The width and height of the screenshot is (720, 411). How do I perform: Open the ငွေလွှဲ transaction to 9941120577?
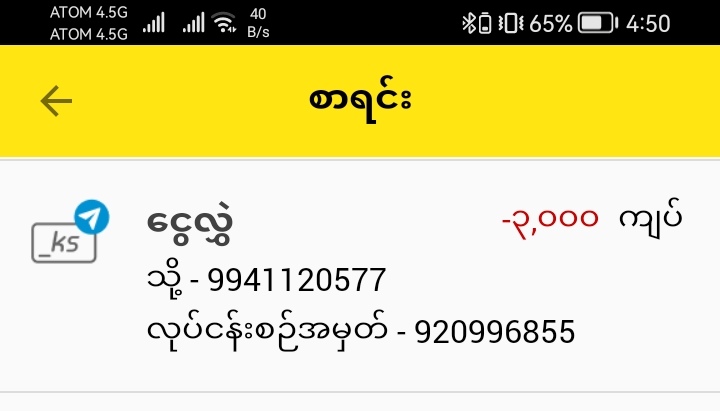point(360,275)
